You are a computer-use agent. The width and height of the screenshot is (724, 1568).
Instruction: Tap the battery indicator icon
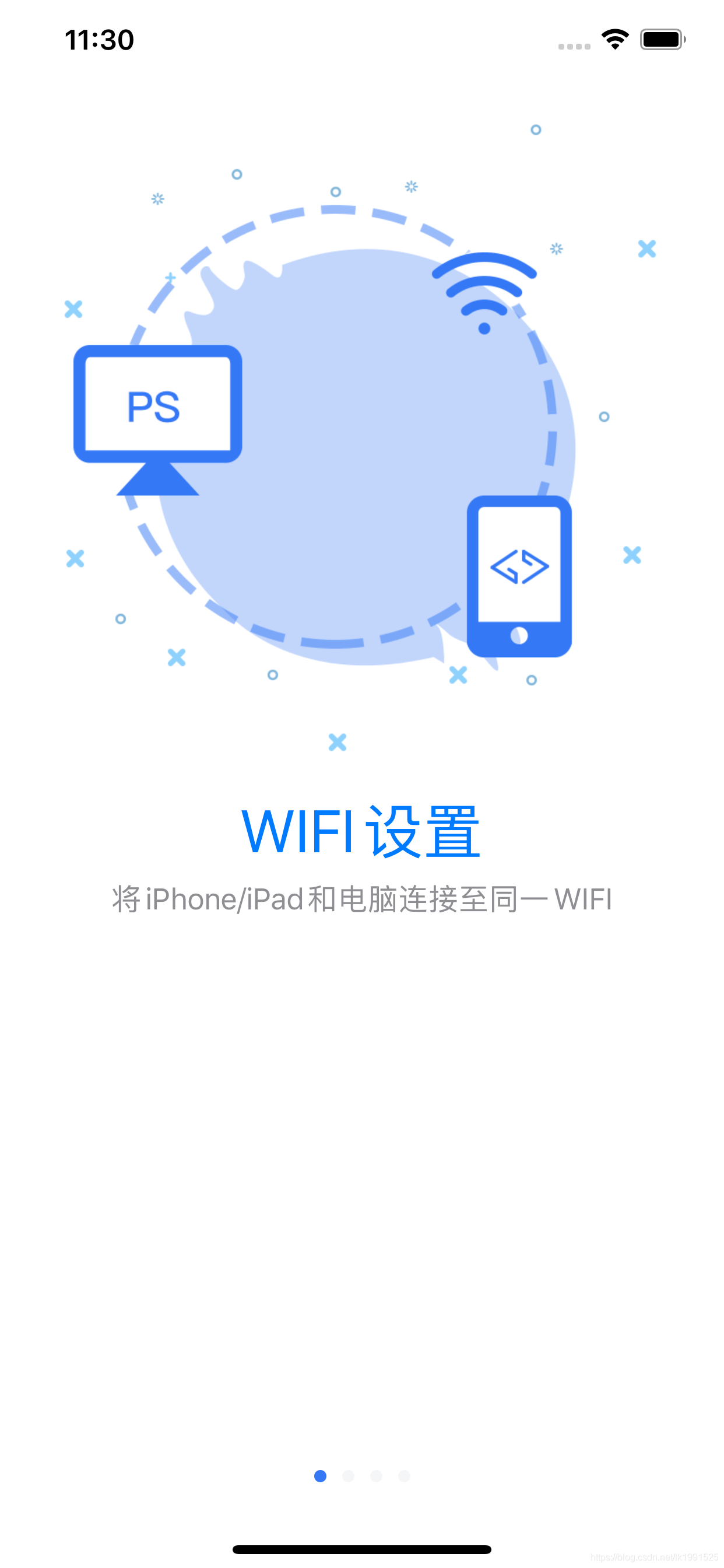[x=661, y=38]
